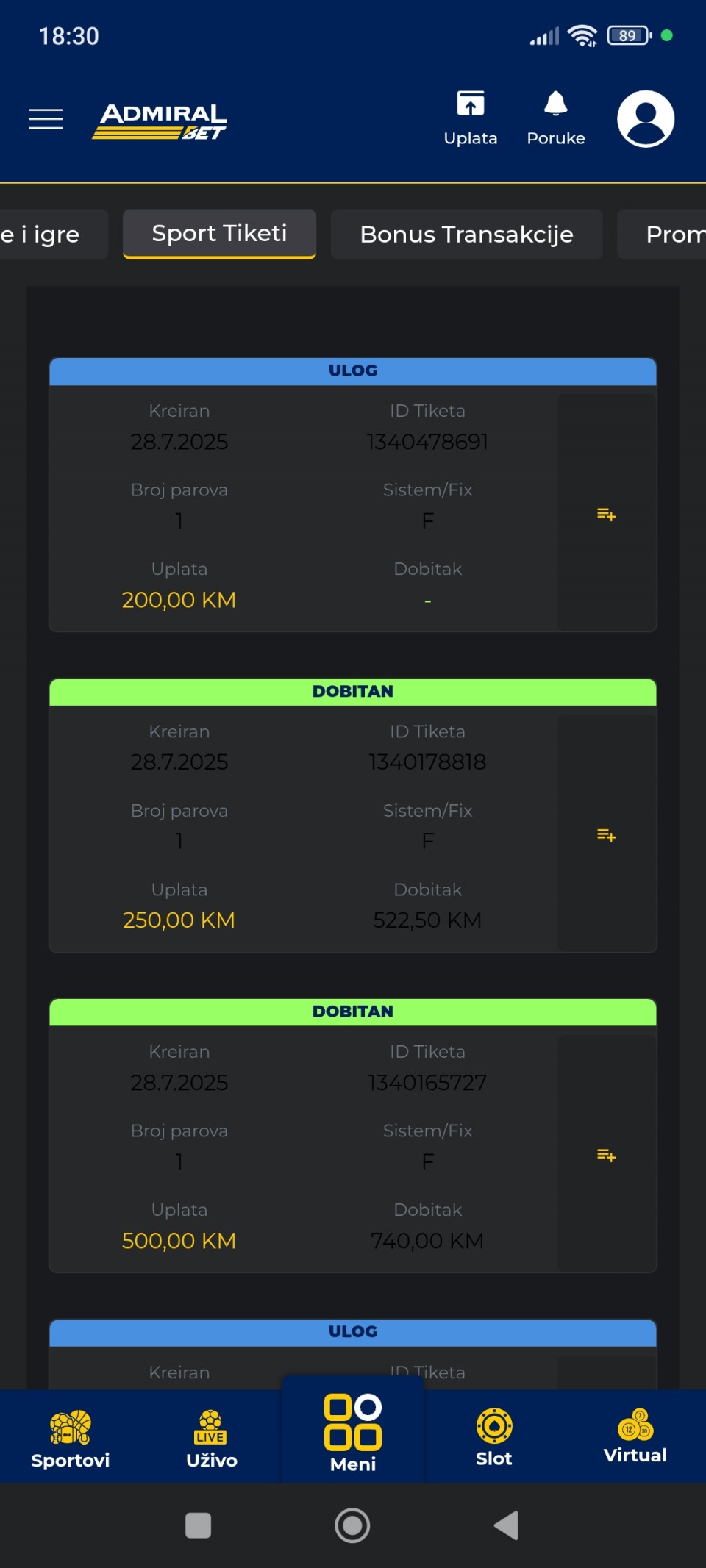Open Uživo live betting tab
This screenshot has width=706, height=1568.
pos(211,1439)
